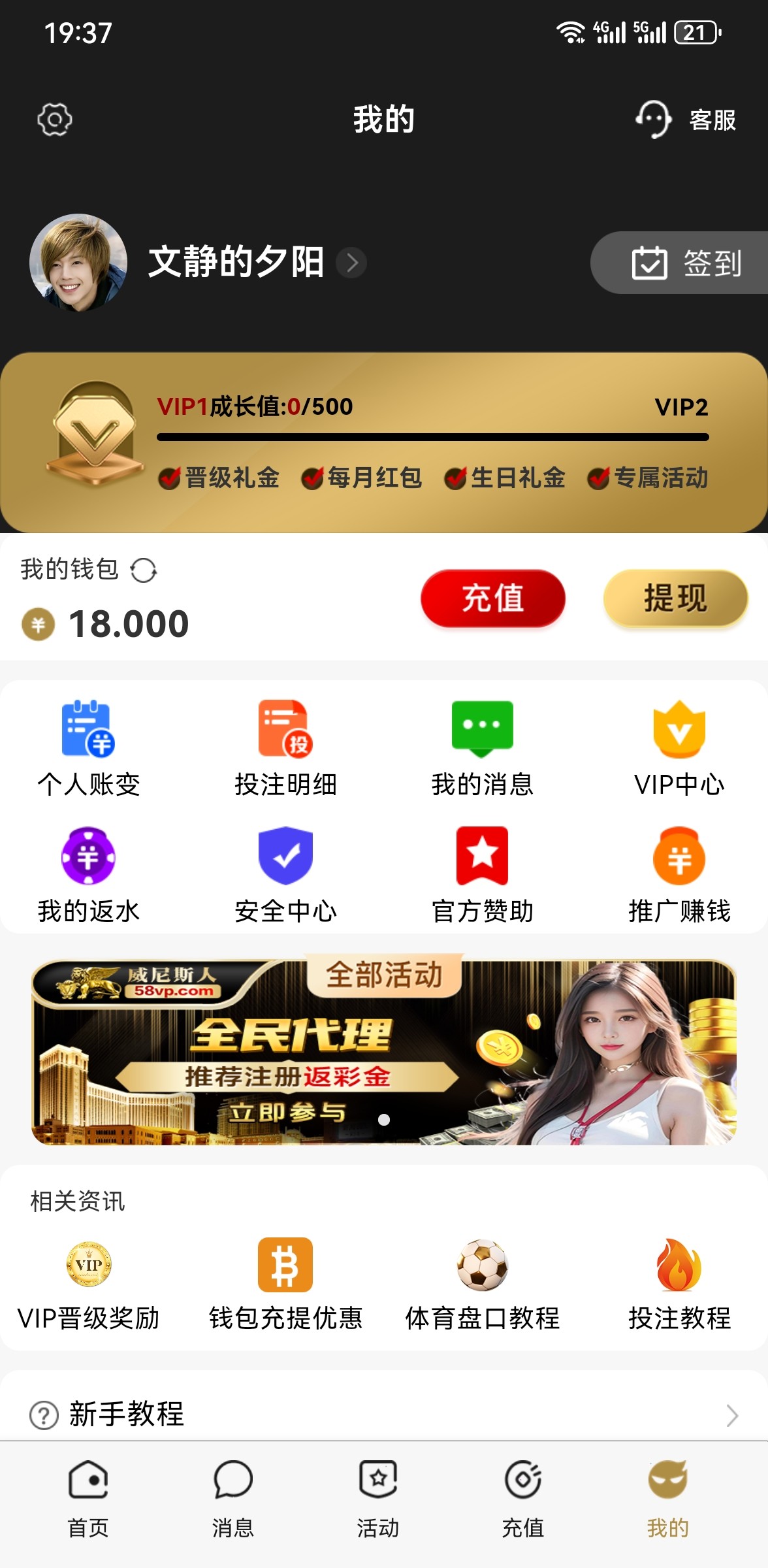Contact 客服 customer service
This screenshot has height=1568, width=768.
click(686, 120)
